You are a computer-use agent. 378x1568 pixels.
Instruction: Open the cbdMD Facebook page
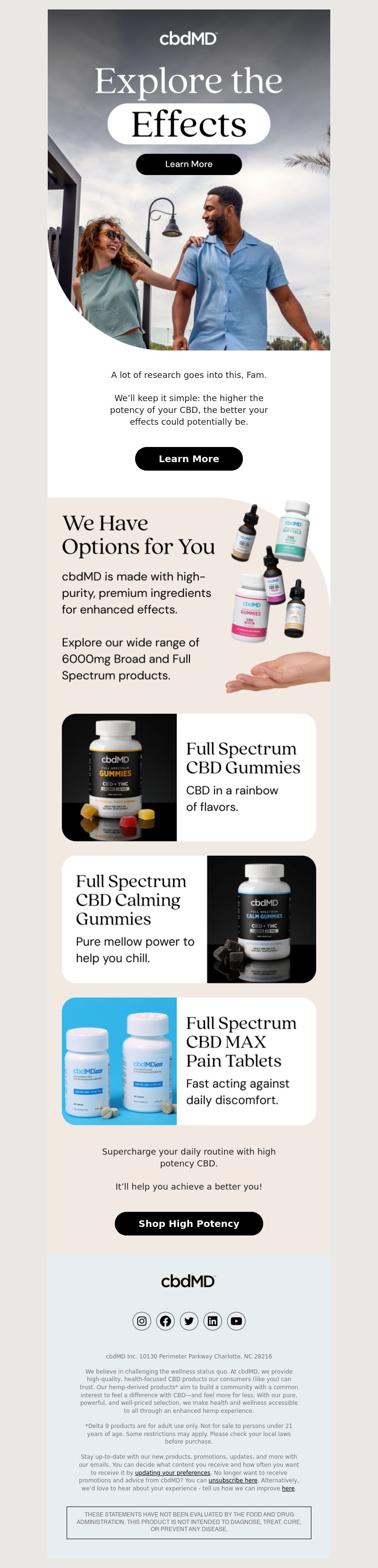pyautogui.click(x=165, y=1321)
